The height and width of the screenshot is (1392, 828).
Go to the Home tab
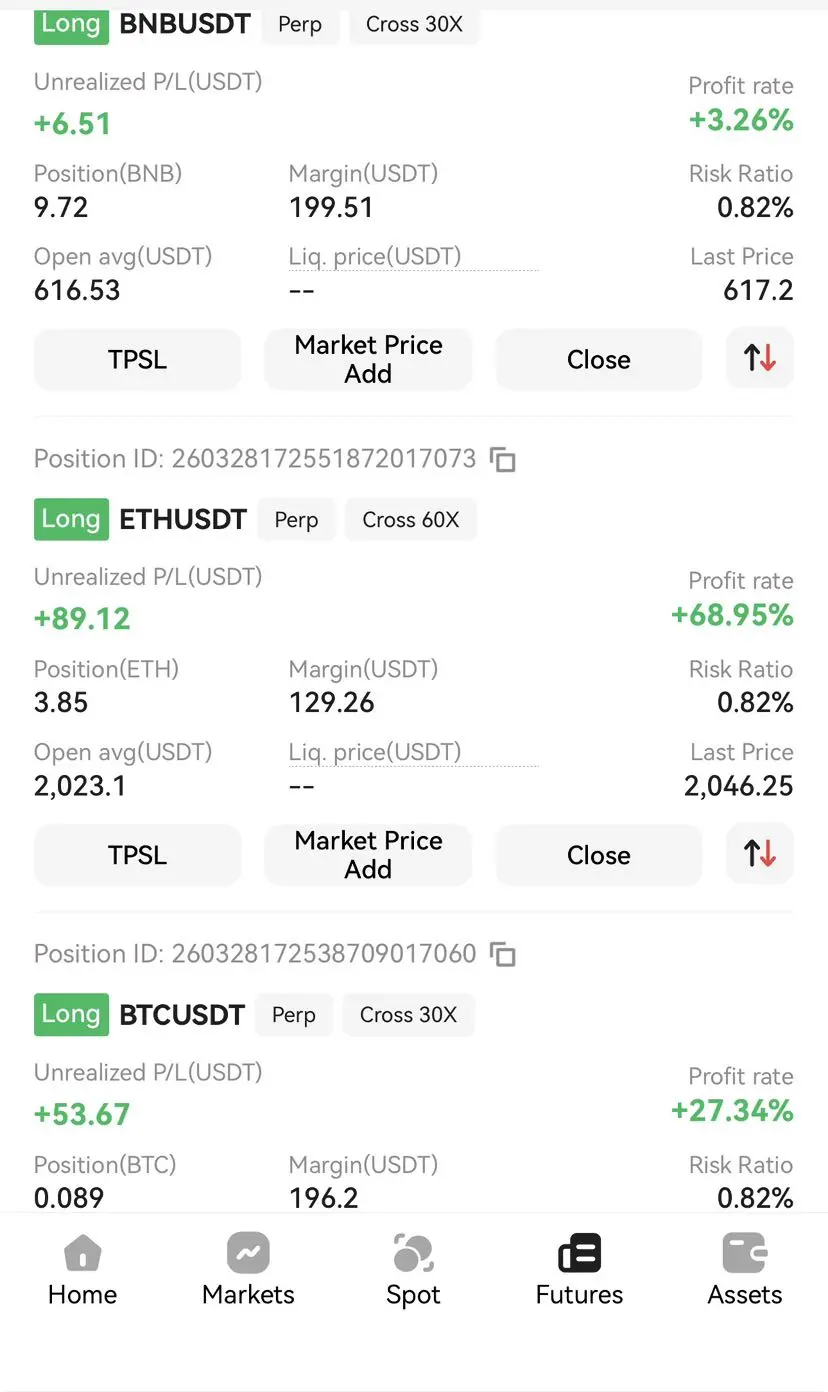click(83, 1271)
